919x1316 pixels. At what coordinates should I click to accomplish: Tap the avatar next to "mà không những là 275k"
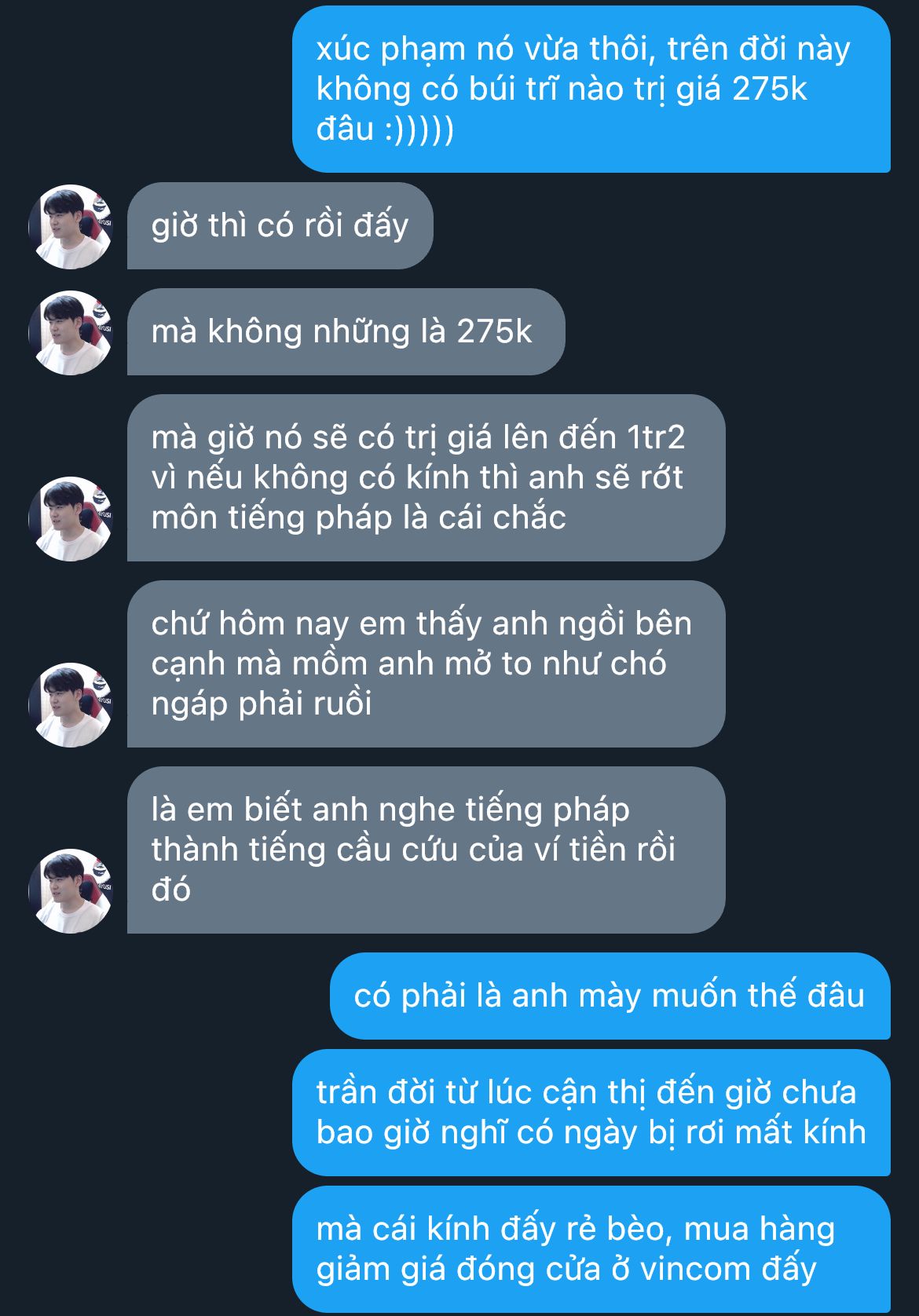tap(71, 333)
